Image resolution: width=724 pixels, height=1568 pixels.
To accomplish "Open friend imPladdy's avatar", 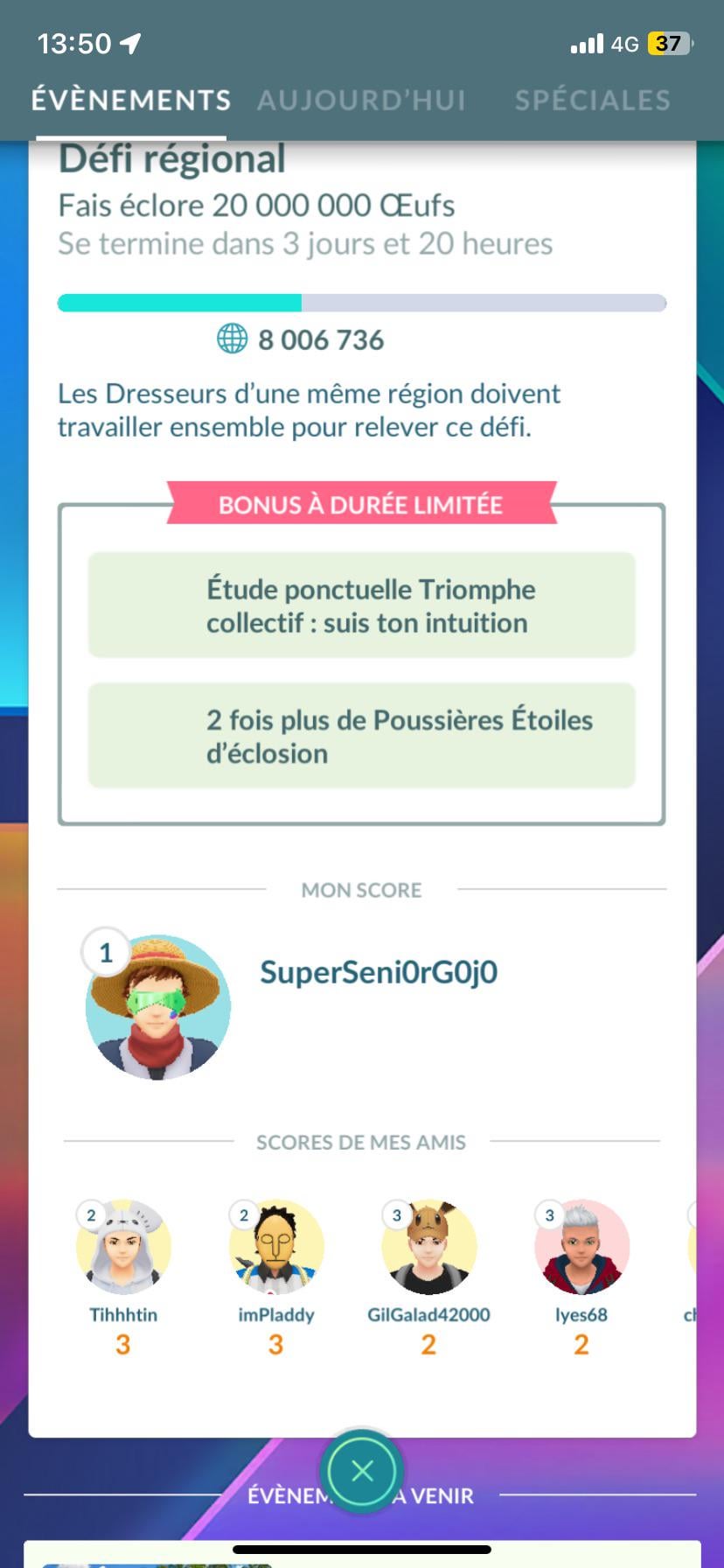I will coord(276,1247).
